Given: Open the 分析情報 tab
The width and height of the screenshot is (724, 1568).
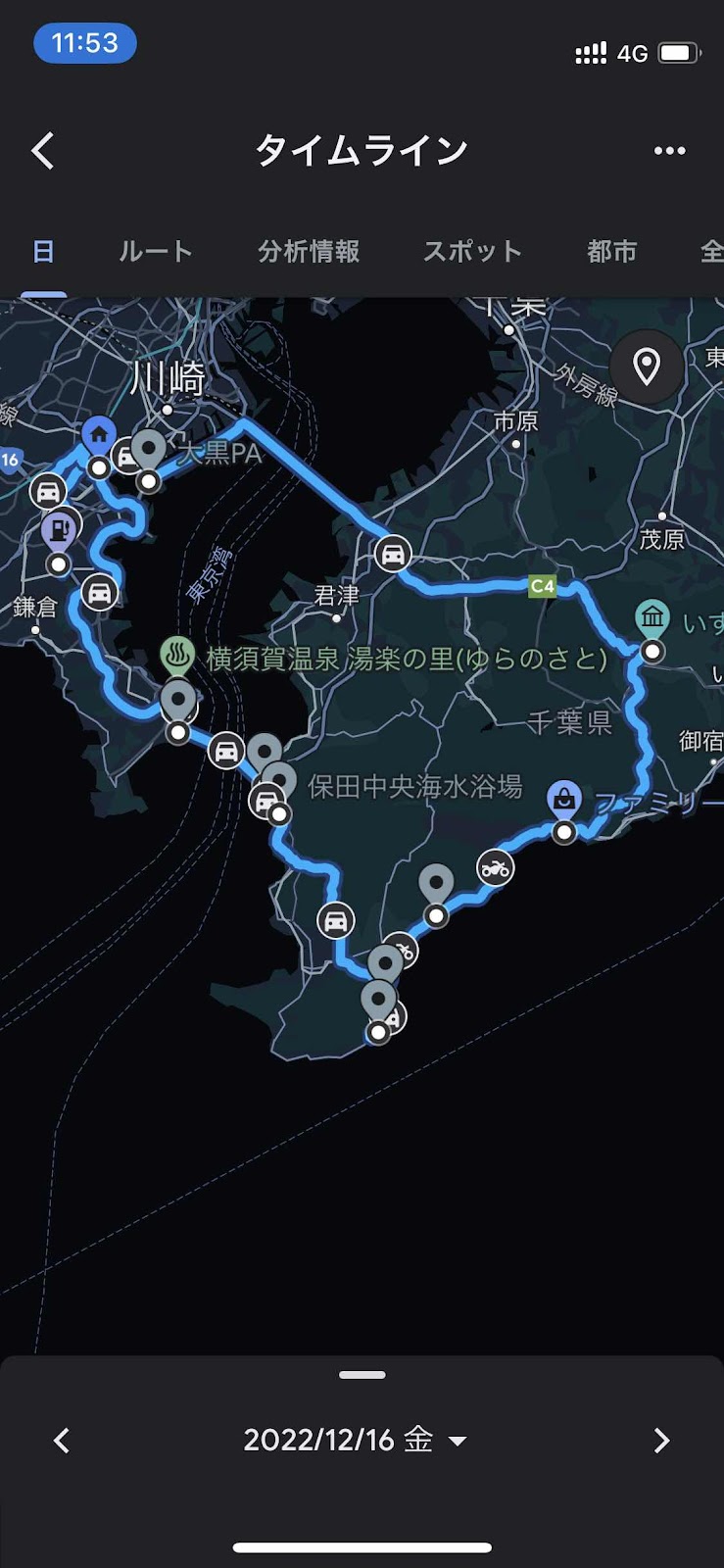Looking at the screenshot, I should 309,252.
